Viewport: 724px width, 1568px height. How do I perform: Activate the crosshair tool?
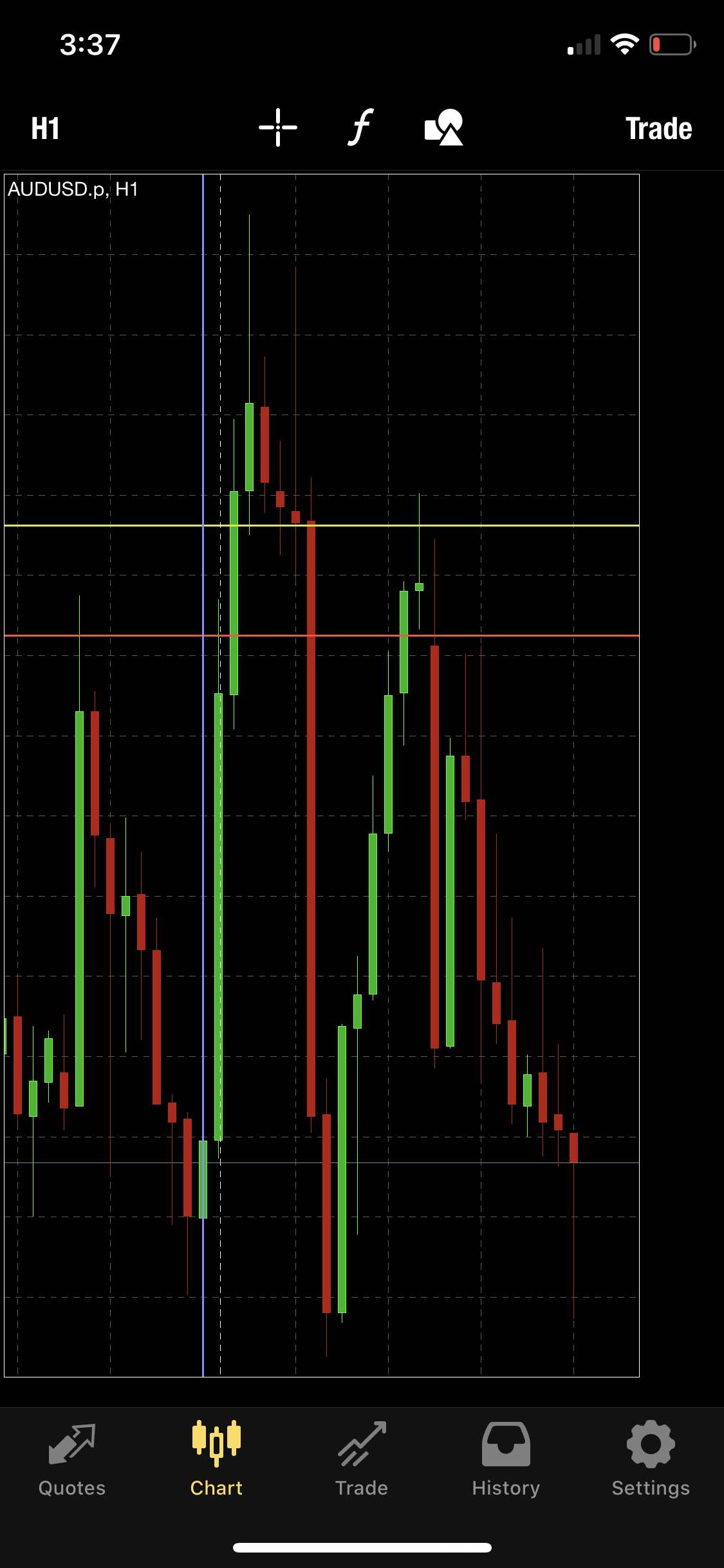[278, 127]
